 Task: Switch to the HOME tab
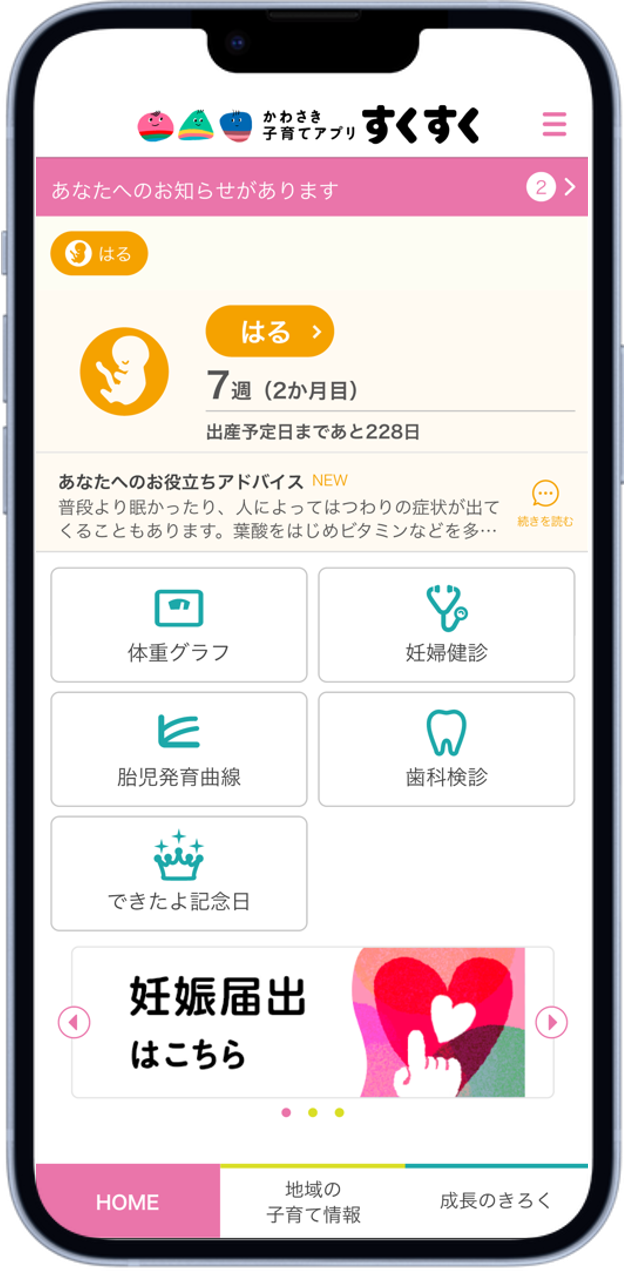coord(128,1202)
